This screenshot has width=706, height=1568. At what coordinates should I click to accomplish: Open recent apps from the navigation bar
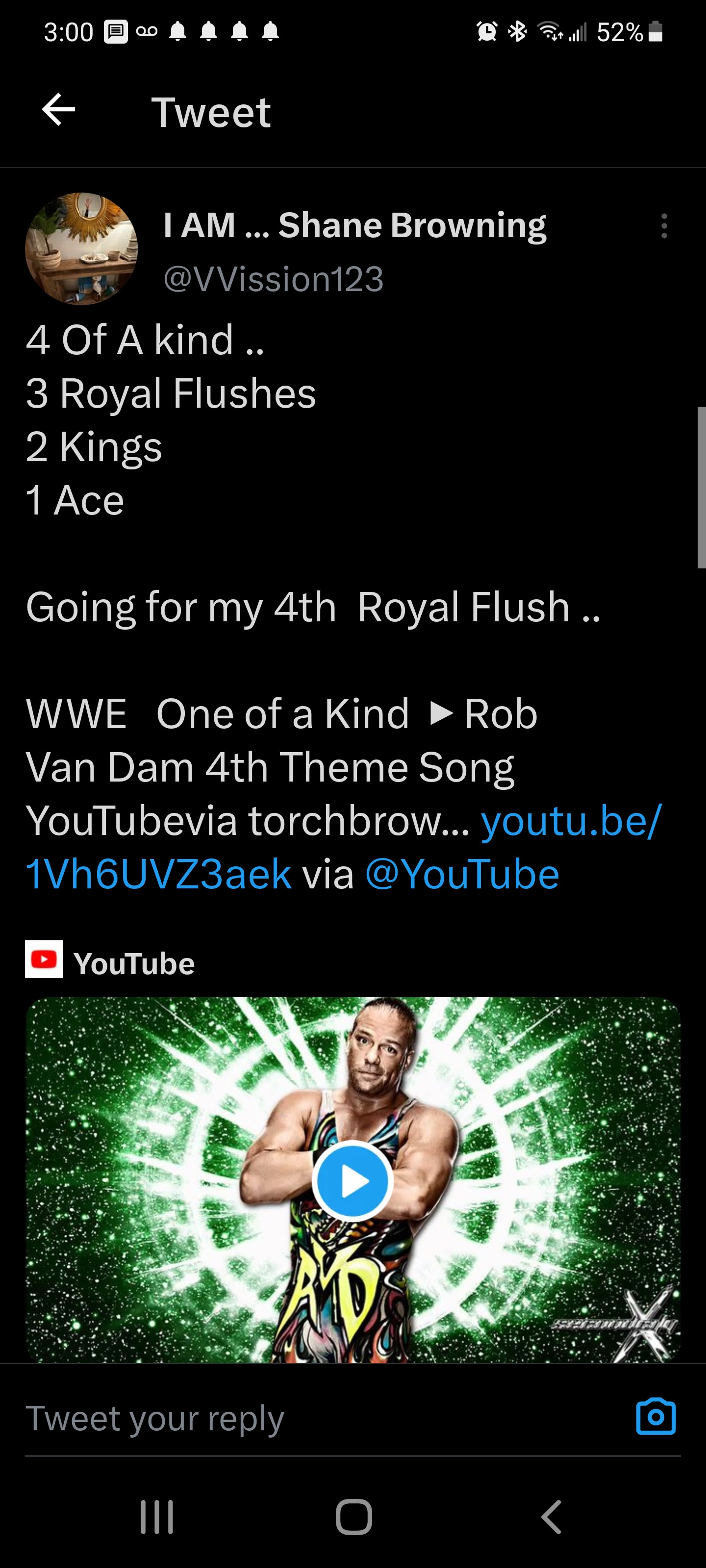coord(156,1517)
